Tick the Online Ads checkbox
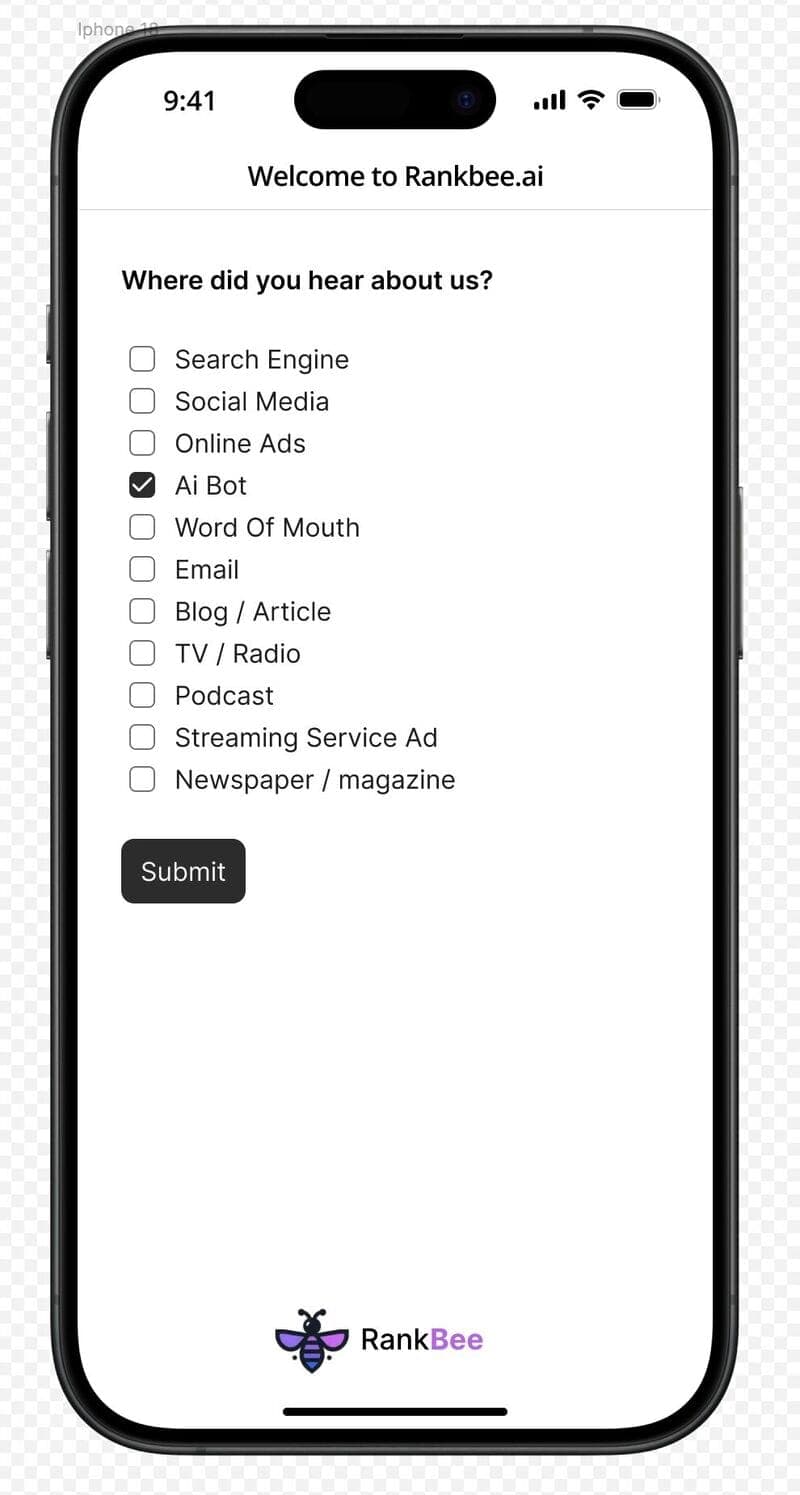This screenshot has height=1495, width=800. (142, 443)
